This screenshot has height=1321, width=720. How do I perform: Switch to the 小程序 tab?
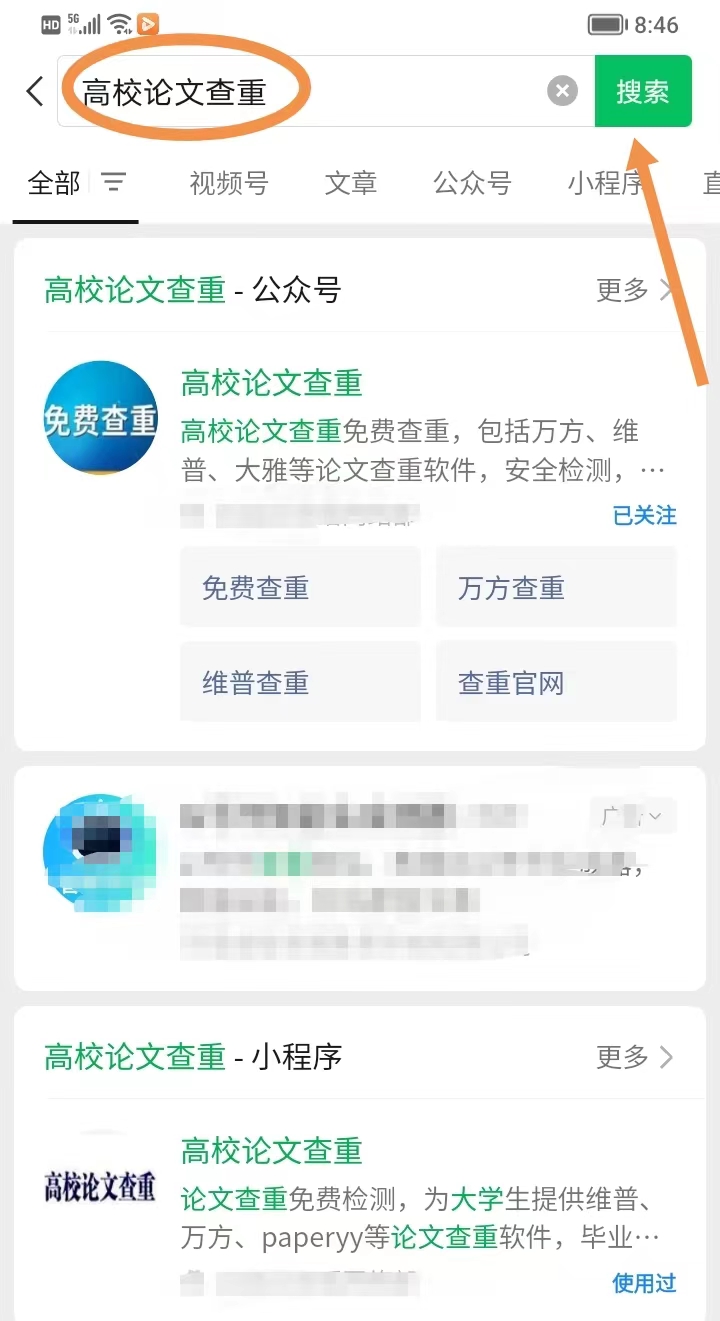604,183
